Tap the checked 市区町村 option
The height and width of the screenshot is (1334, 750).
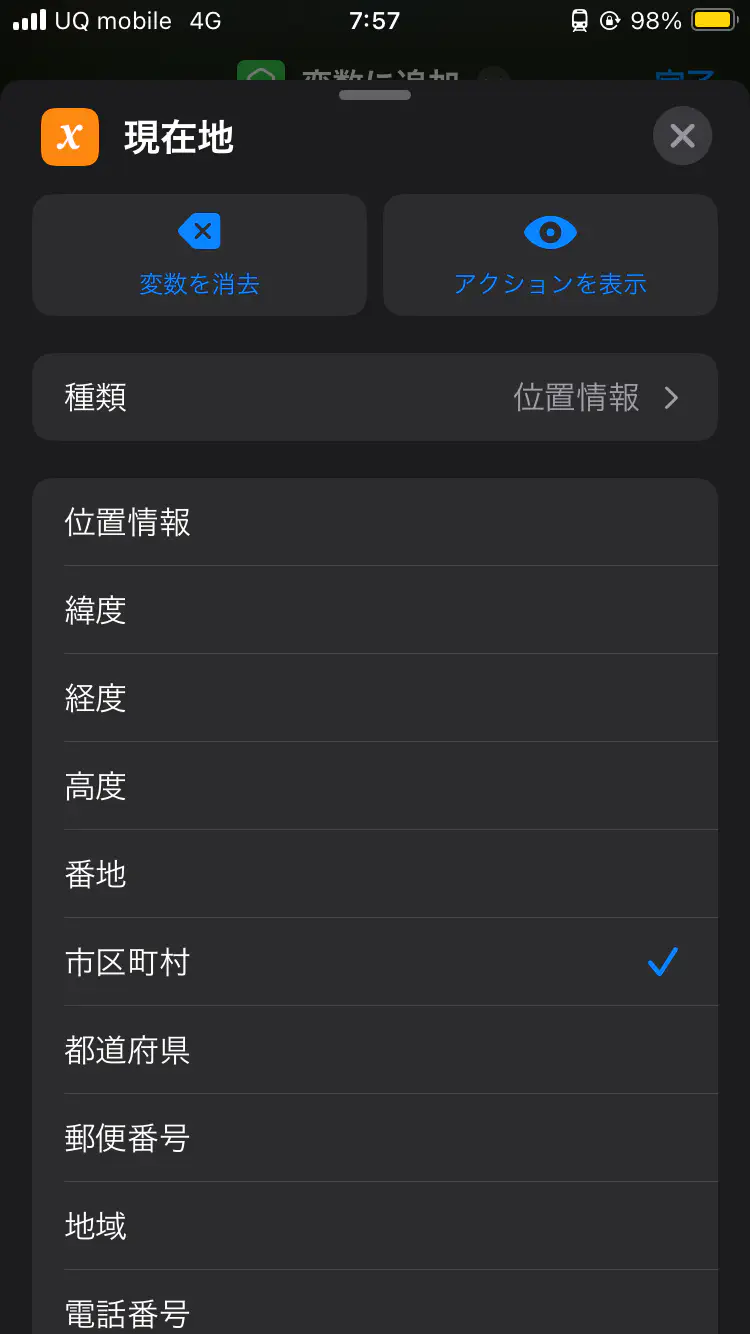point(375,962)
